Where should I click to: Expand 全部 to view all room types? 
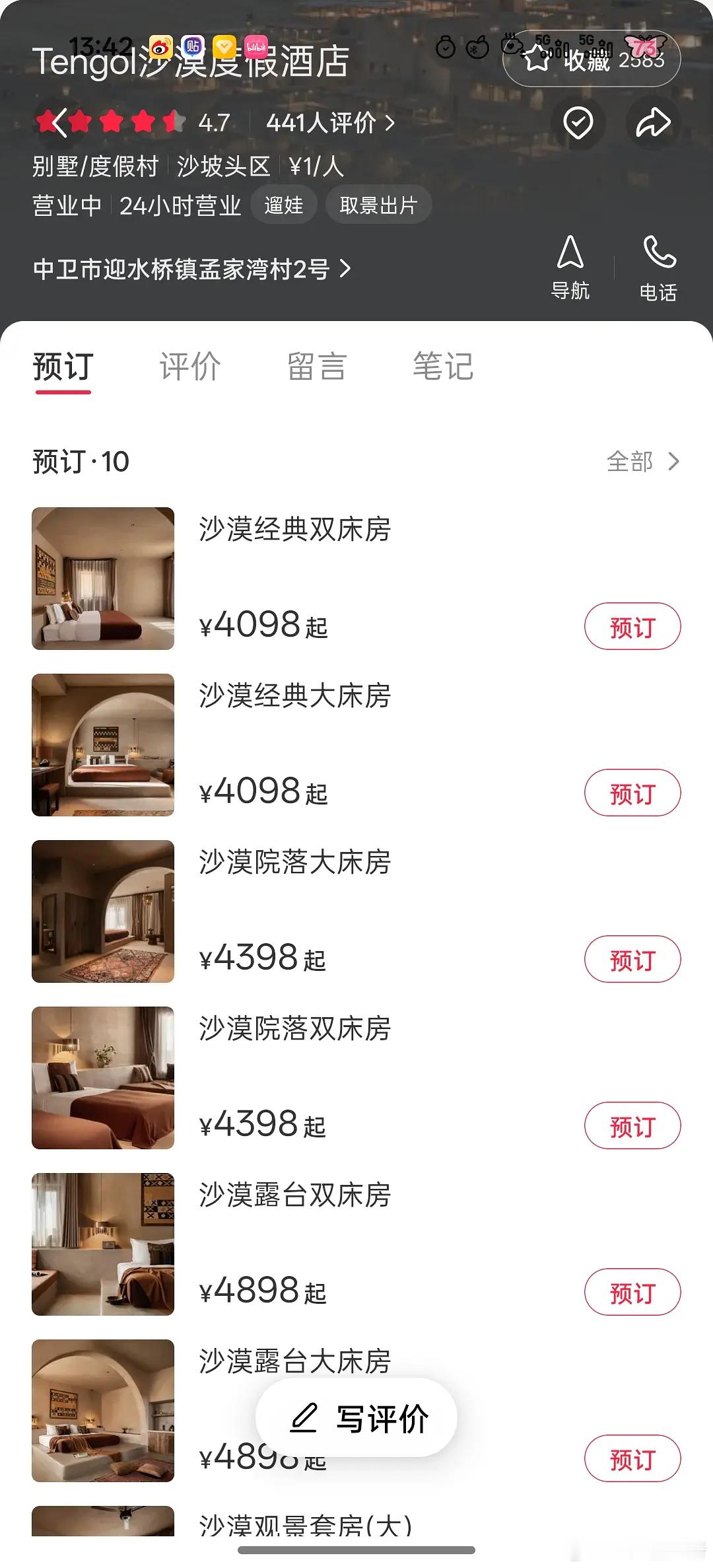[x=639, y=462]
